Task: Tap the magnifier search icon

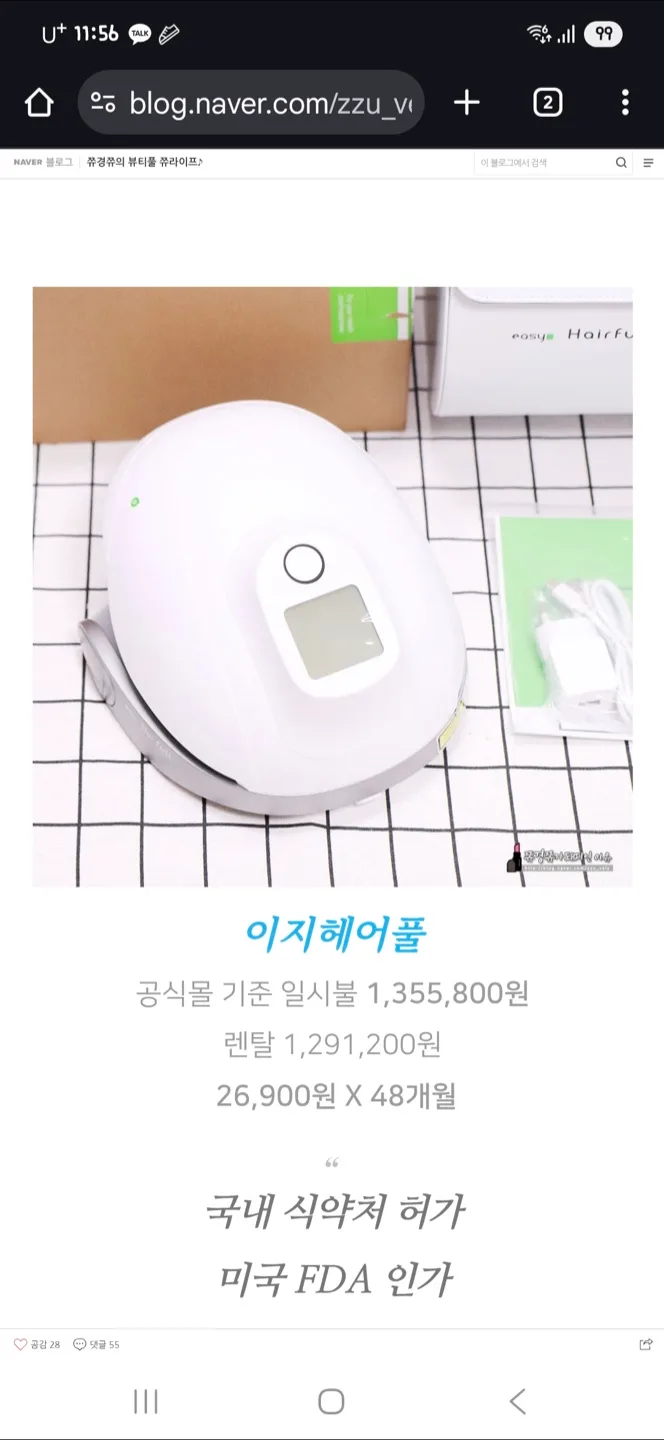Action: (x=621, y=162)
